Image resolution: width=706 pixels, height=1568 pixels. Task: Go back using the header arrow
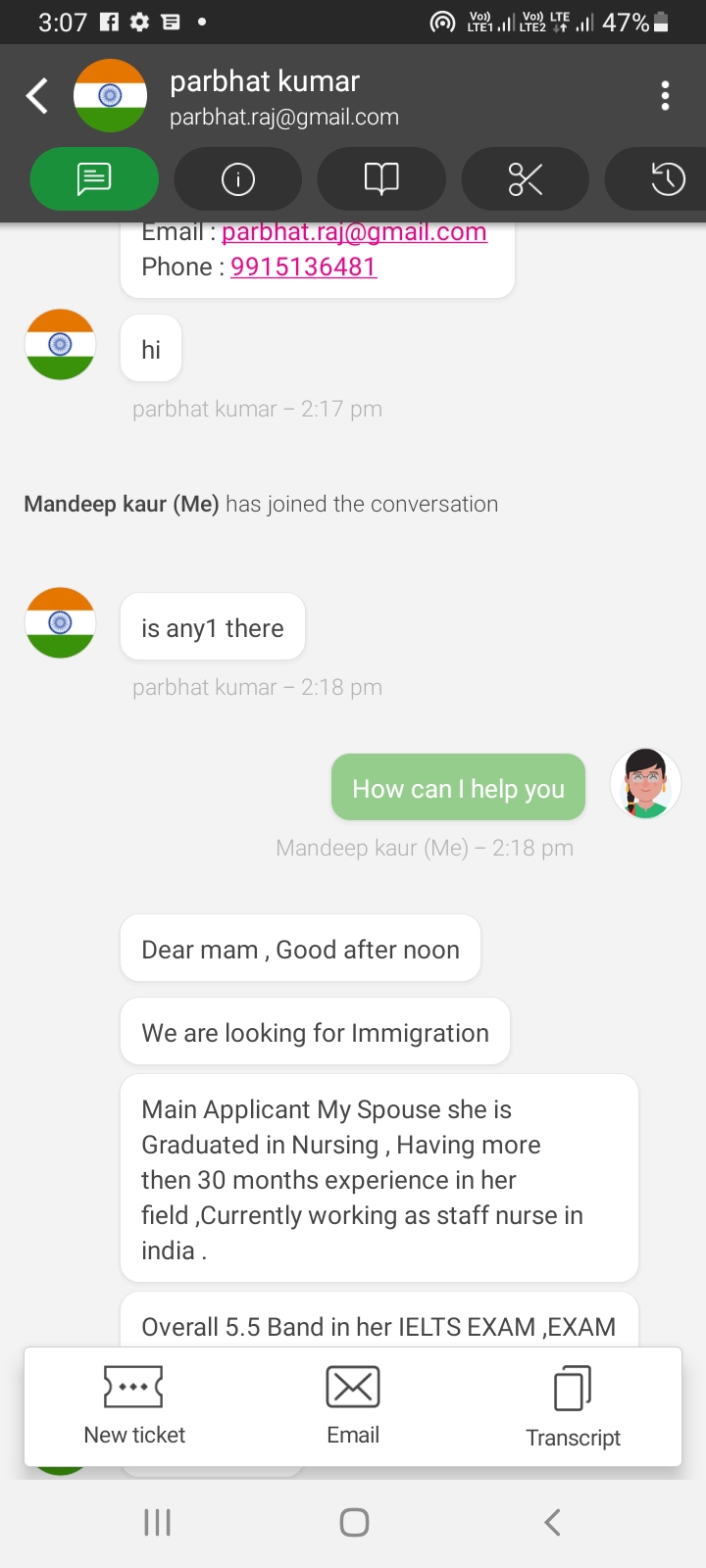point(37,96)
